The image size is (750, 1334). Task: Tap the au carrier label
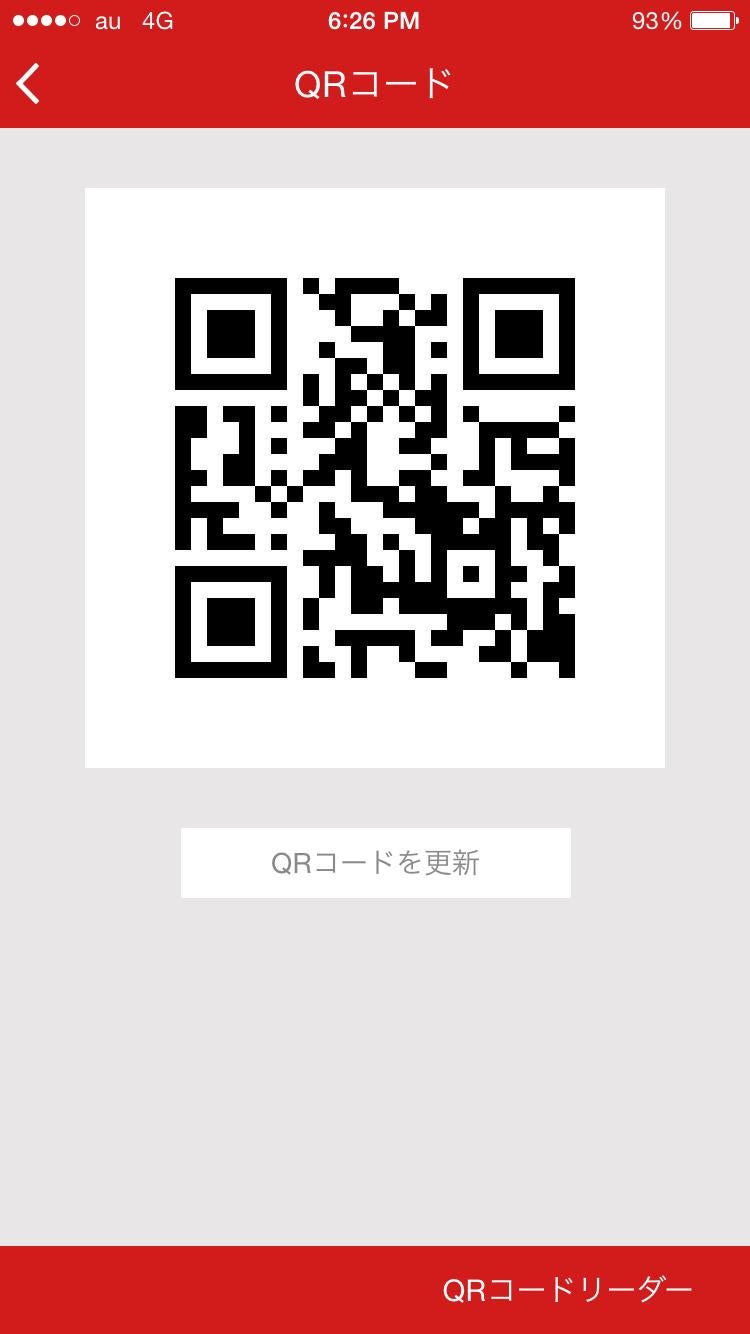pyautogui.click(x=106, y=20)
